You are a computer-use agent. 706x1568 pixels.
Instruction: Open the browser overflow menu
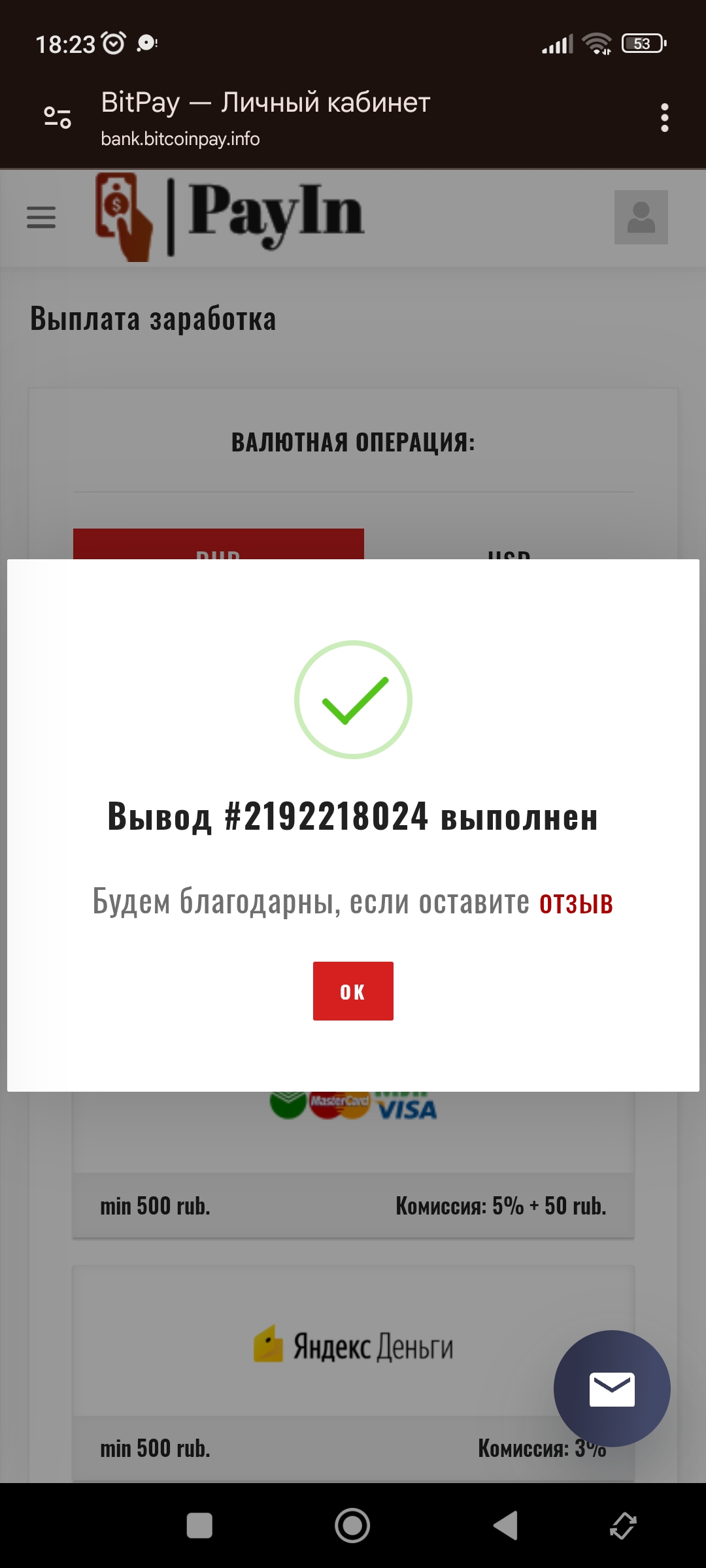pyautogui.click(x=664, y=118)
